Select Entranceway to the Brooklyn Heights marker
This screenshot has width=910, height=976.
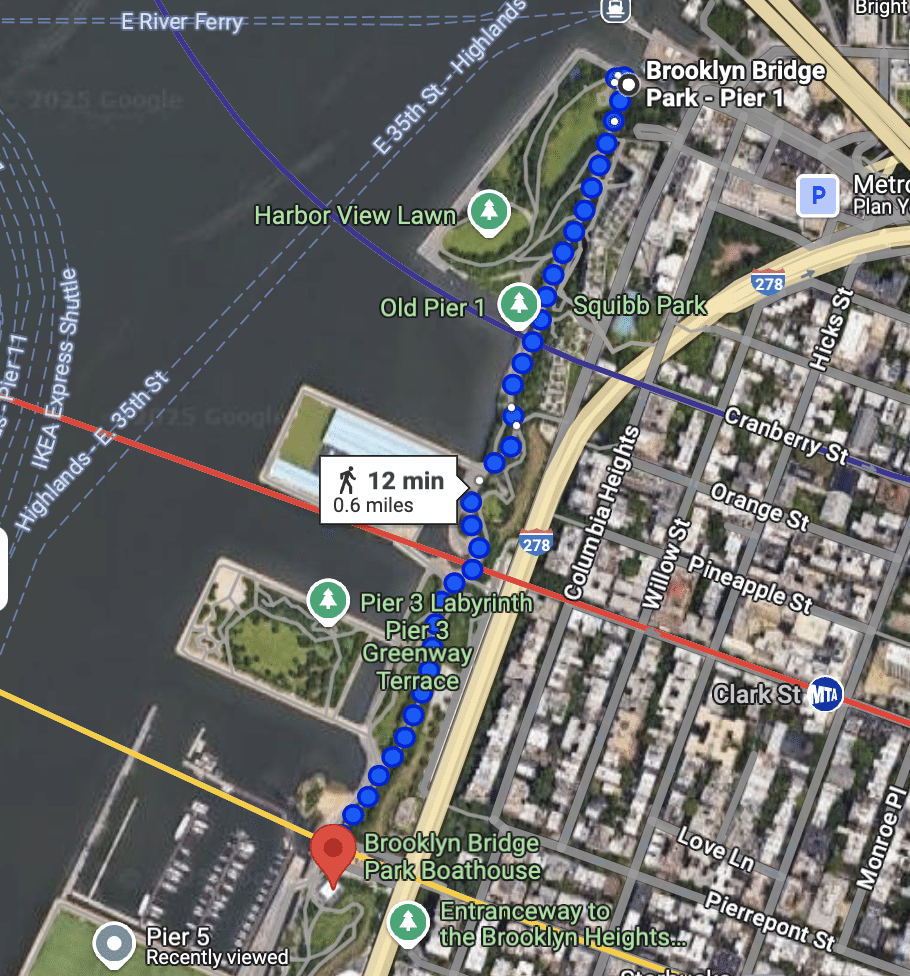tap(408, 922)
